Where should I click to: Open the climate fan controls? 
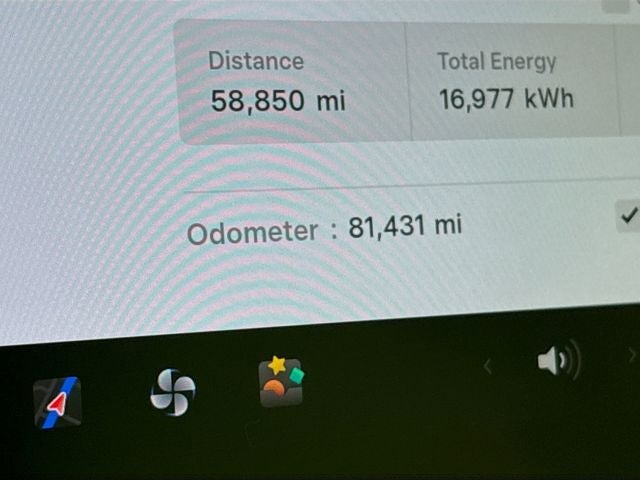(x=172, y=391)
